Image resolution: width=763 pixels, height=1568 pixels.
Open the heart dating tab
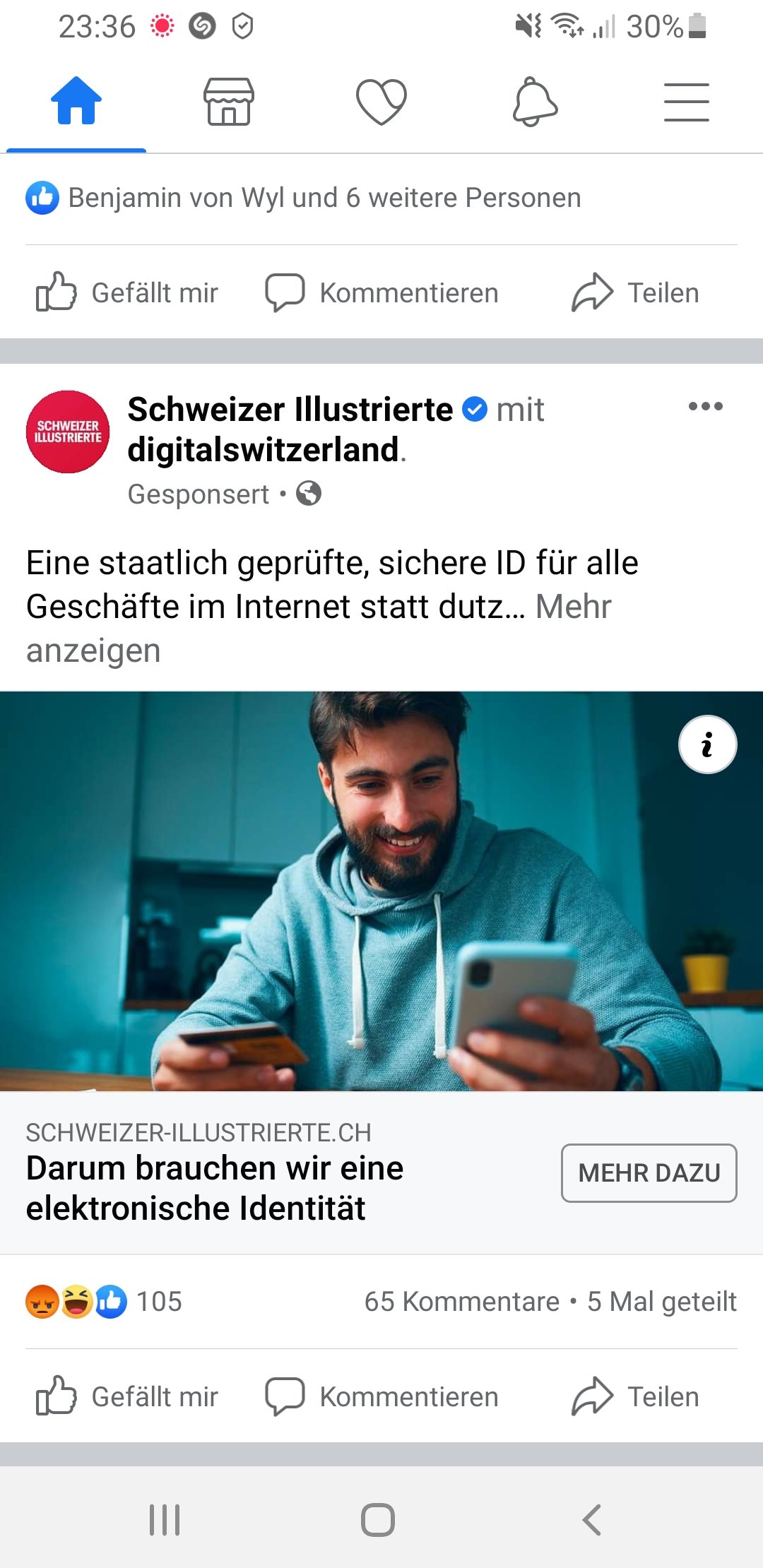tap(381, 102)
